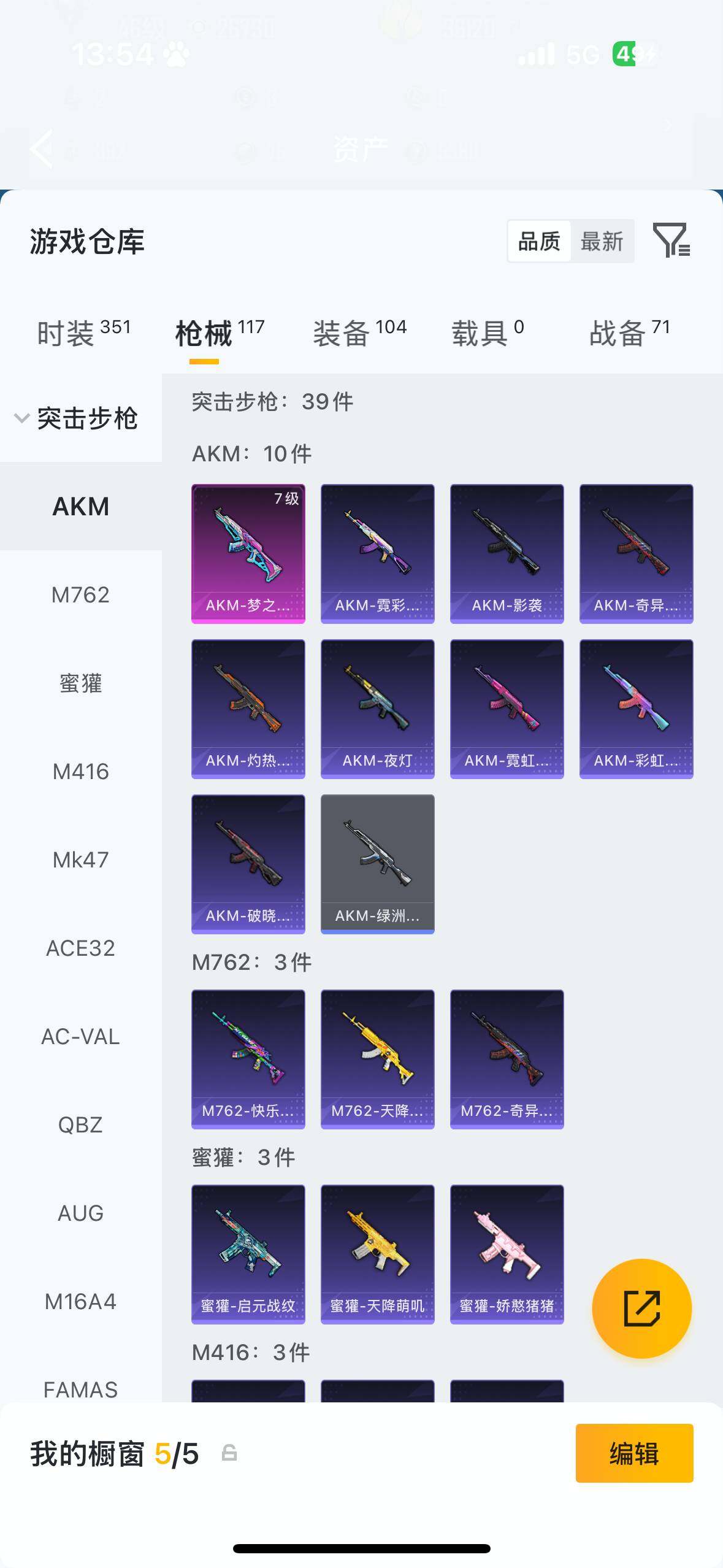
Task: View the AKM-影袭 skin
Action: pyautogui.click(x=507, y=553)
